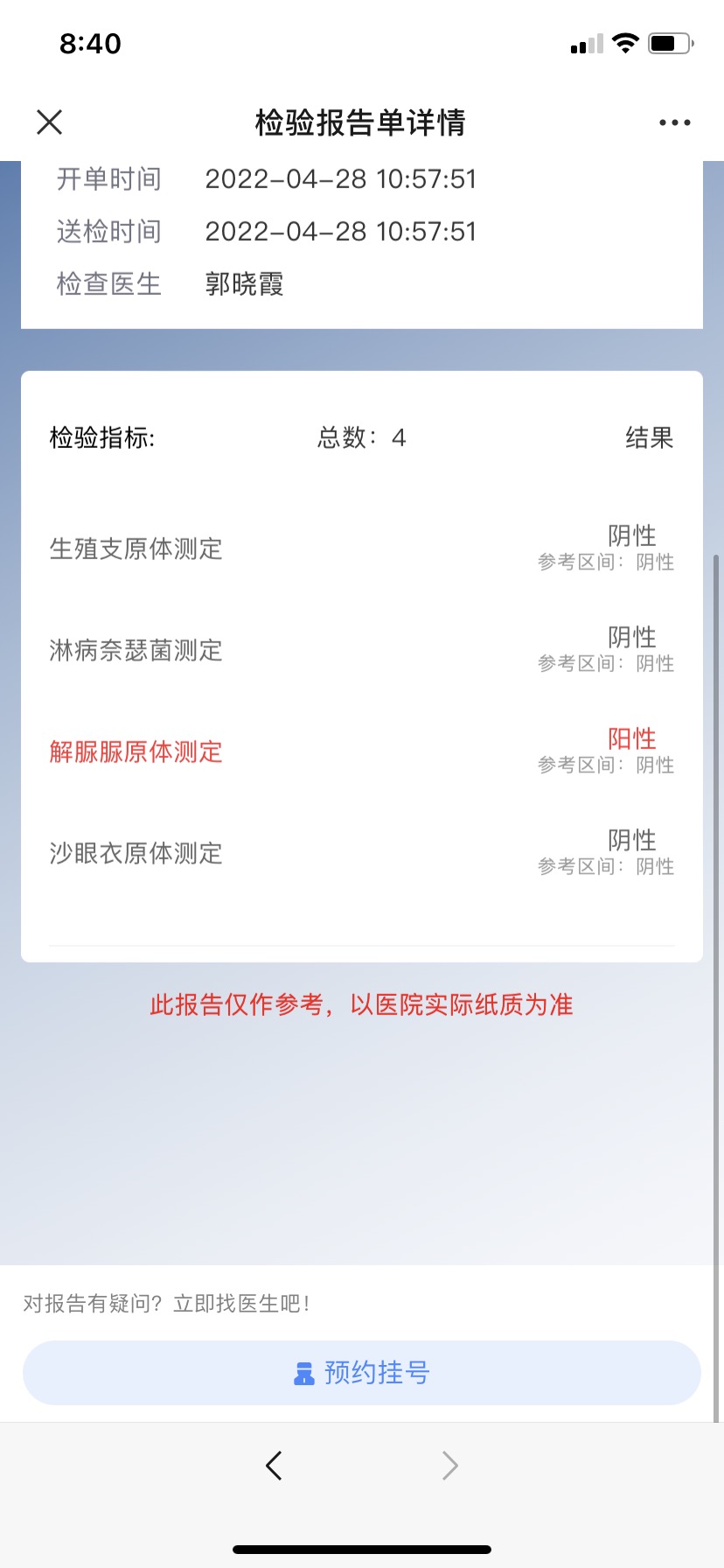The image size is (724, 1568).
Task: Tap the red disclaimer text about paper report
Action: click(x=361, y=1004)
